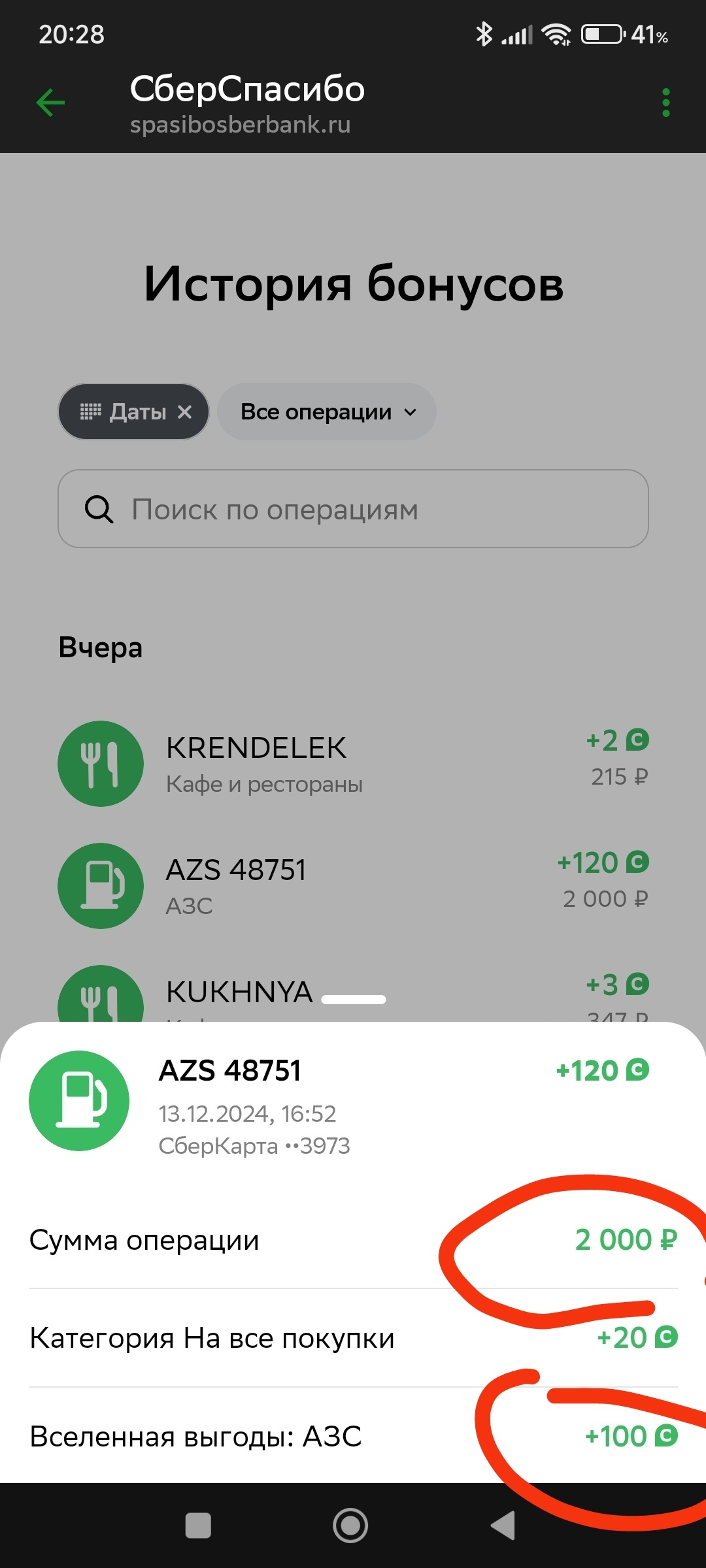Focus the Поиск по операциям field
Screen dimensions: 706x1568
tap(353, 509)
